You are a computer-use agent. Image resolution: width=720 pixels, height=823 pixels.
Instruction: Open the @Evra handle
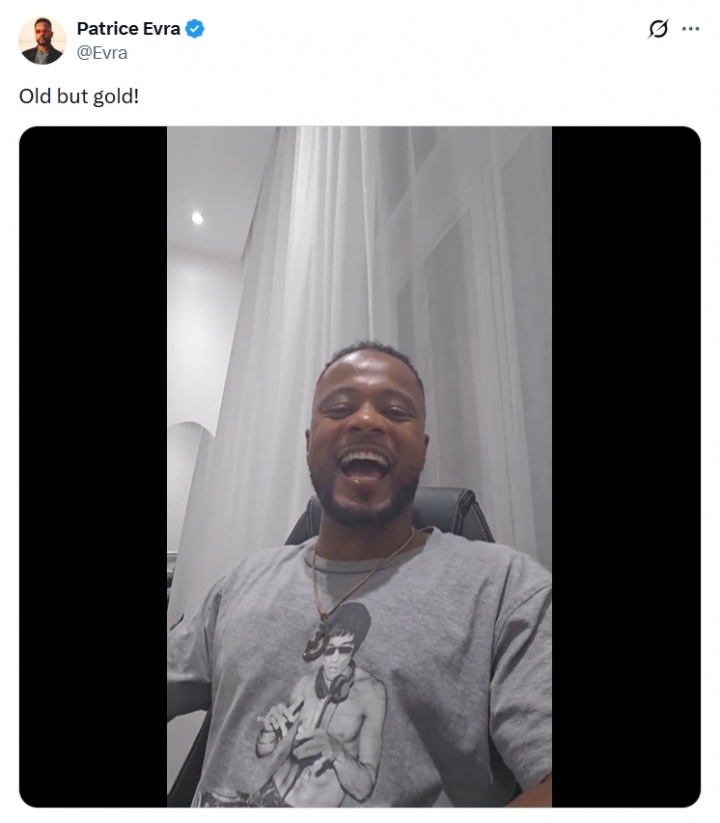pos(102,53)
